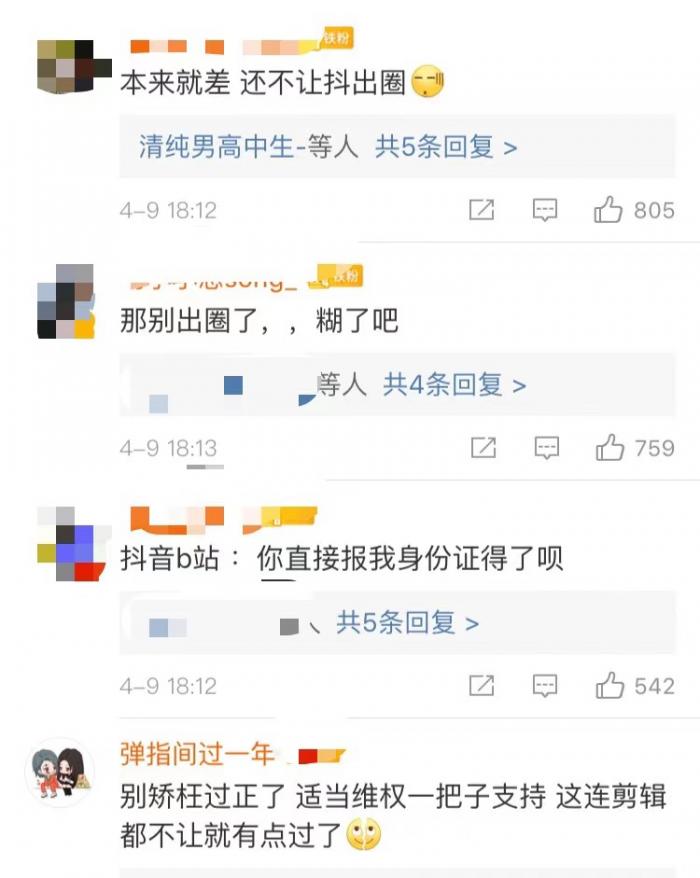Open the avatar of 弹指间过一年

60,773
